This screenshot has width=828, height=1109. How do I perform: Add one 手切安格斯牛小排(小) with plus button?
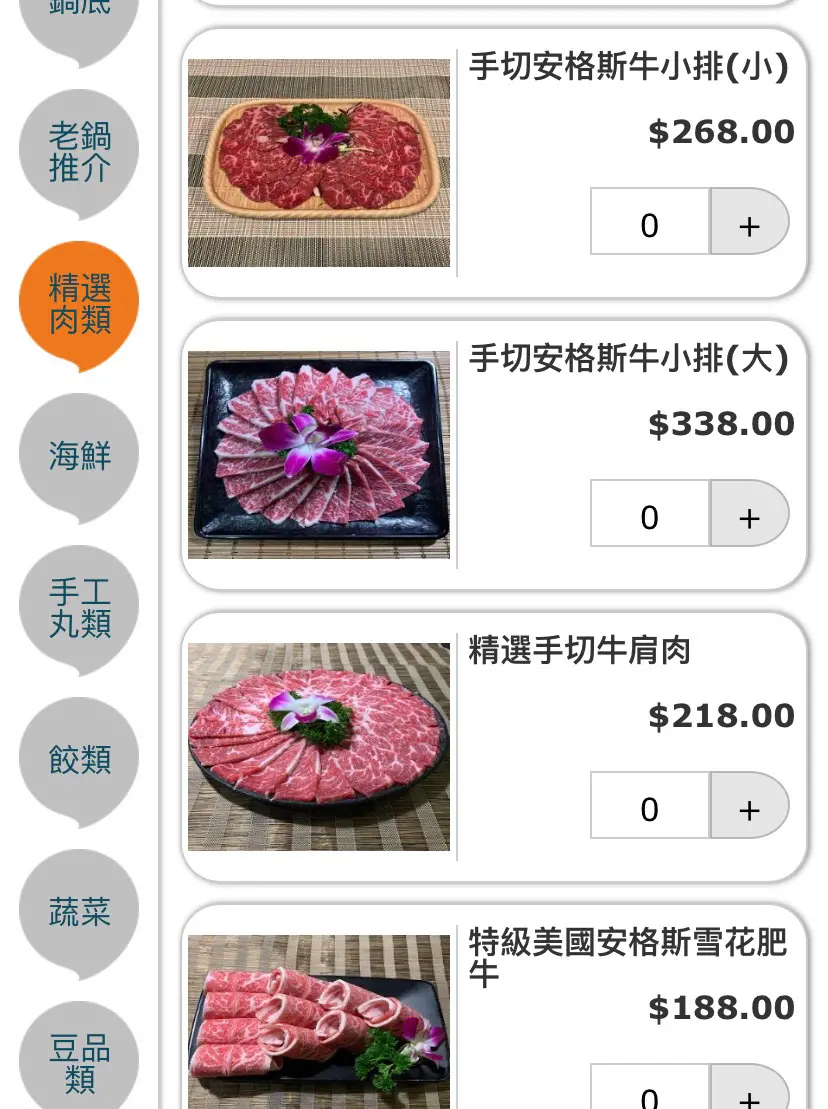(x=749, y=222)
